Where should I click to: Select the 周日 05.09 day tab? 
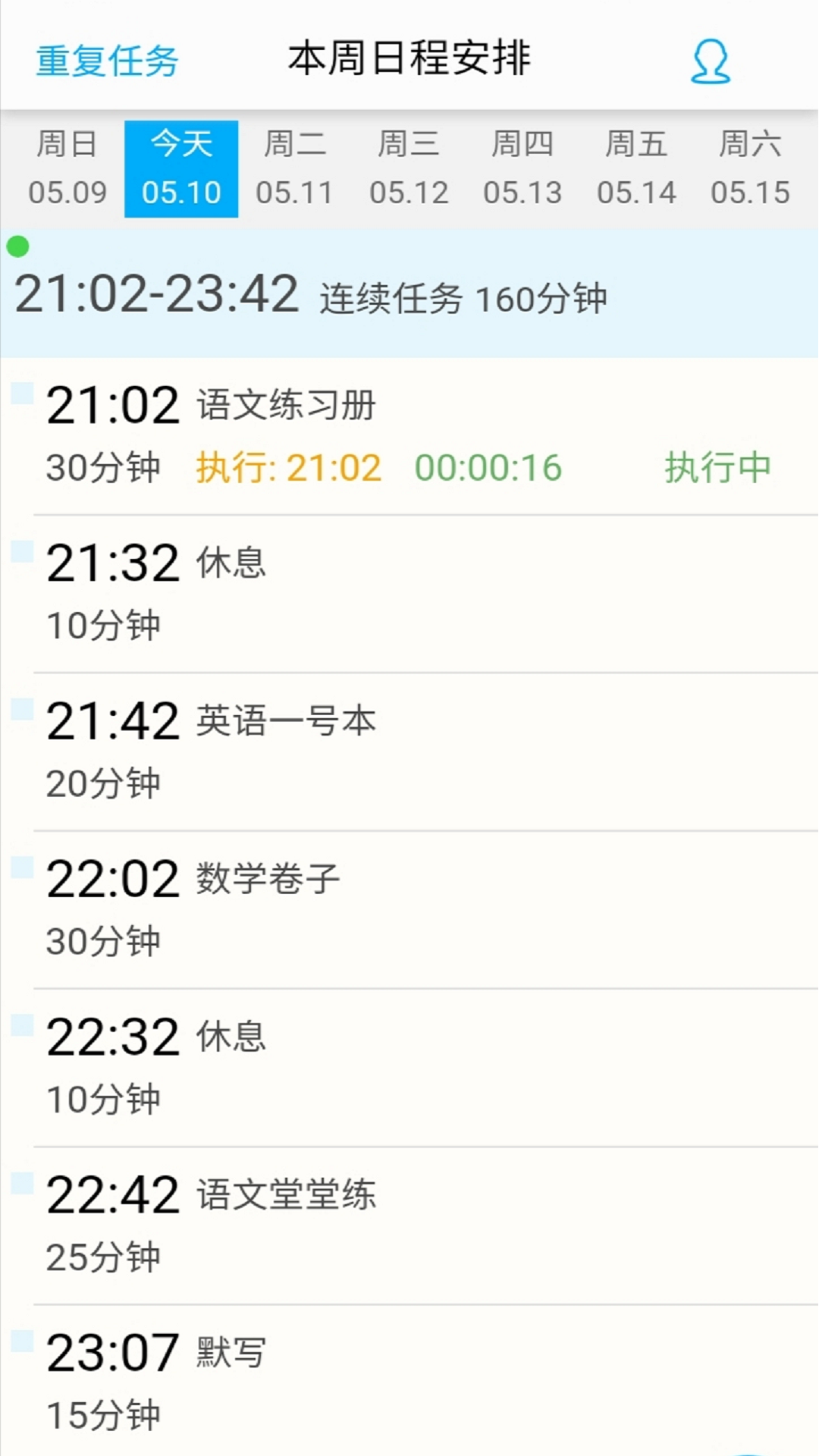pos(67,167)
